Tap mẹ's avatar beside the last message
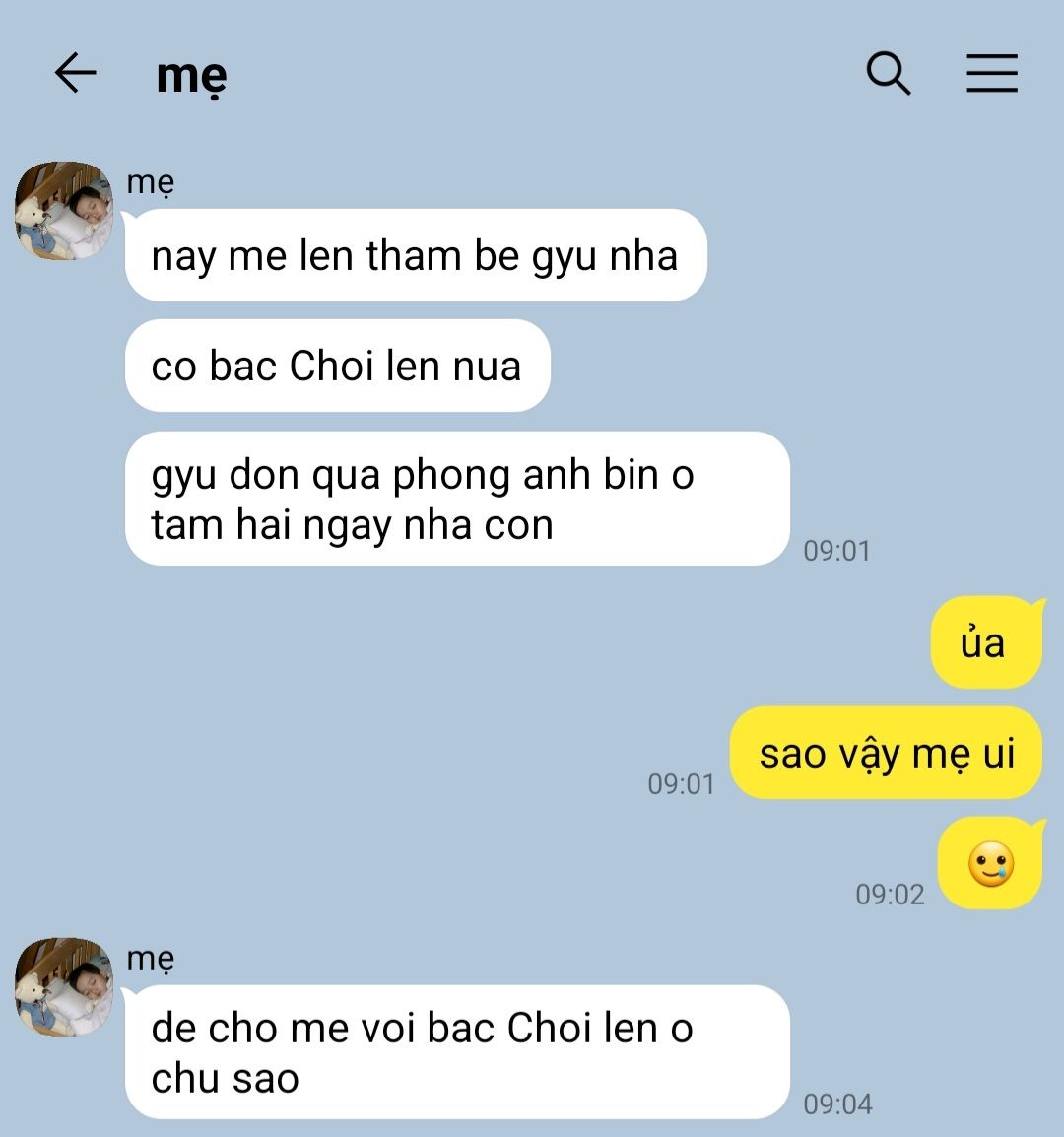 (x=64, y=986)
